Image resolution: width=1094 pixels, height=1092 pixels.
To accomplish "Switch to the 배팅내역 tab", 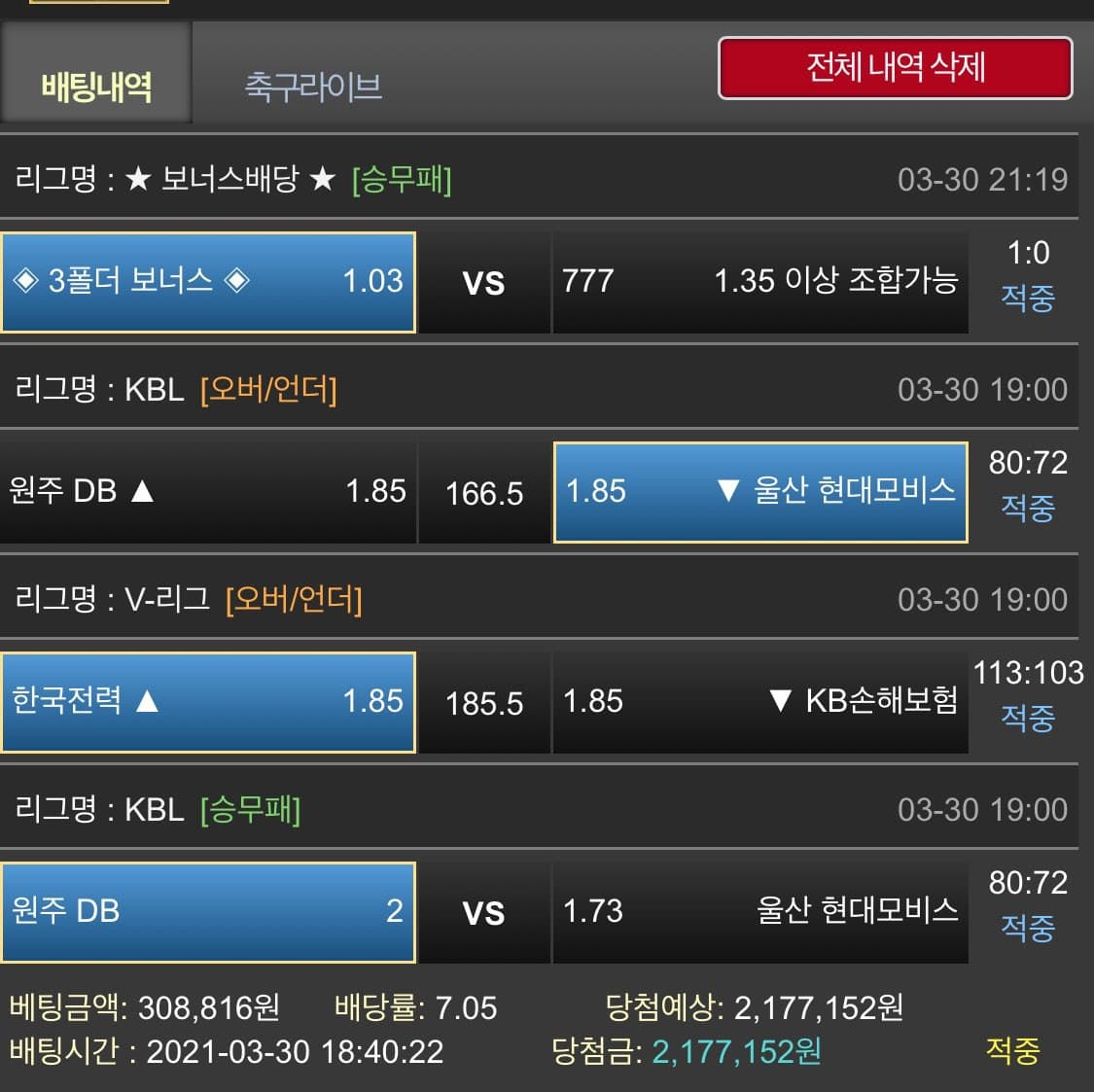I will coord(96,87).
